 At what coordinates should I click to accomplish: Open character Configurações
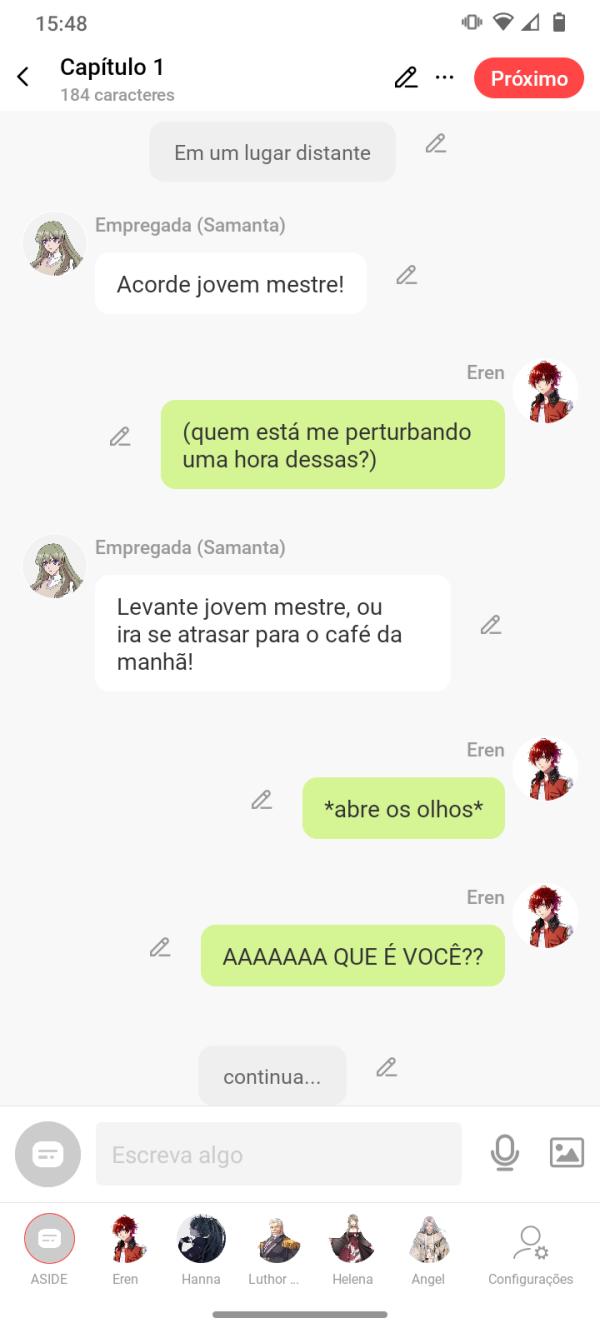[530, 1245]
